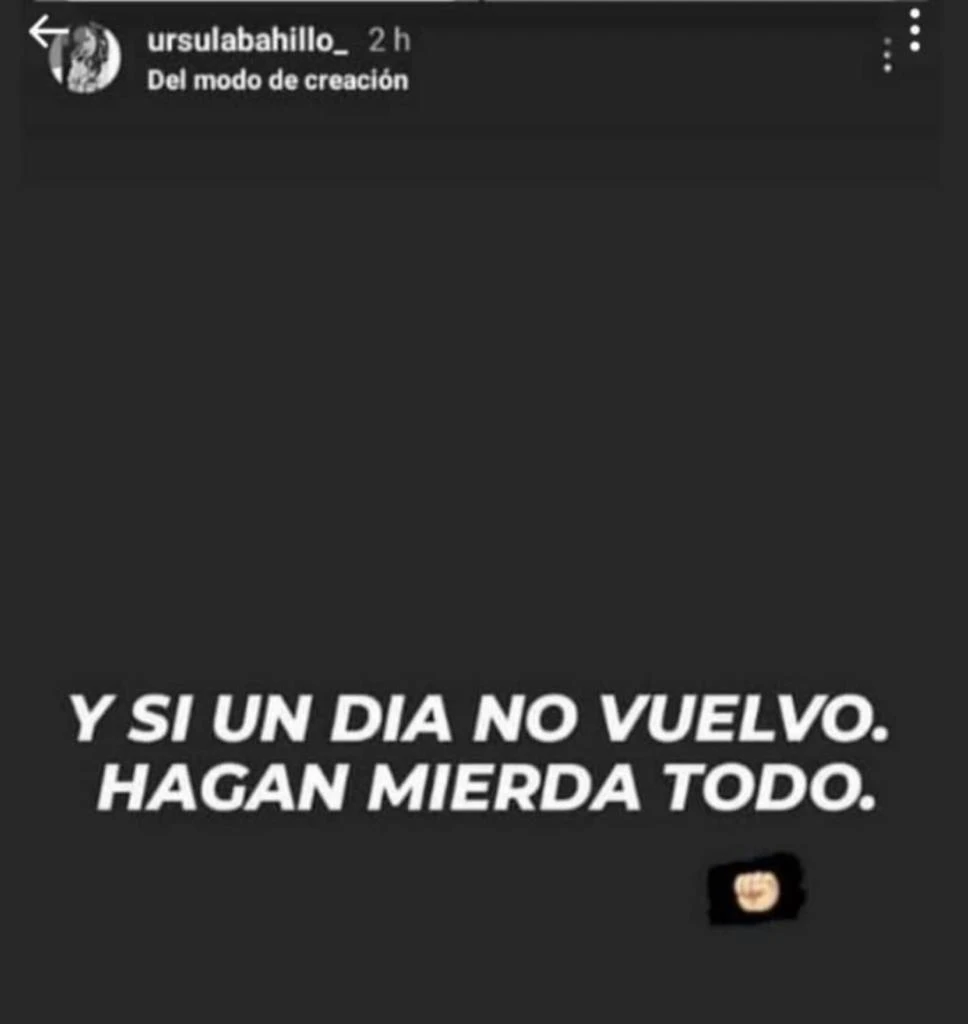Open the ursulabahillo_ profile
This screenshot has height=1024, width=968.
click(x=247, y=42)
